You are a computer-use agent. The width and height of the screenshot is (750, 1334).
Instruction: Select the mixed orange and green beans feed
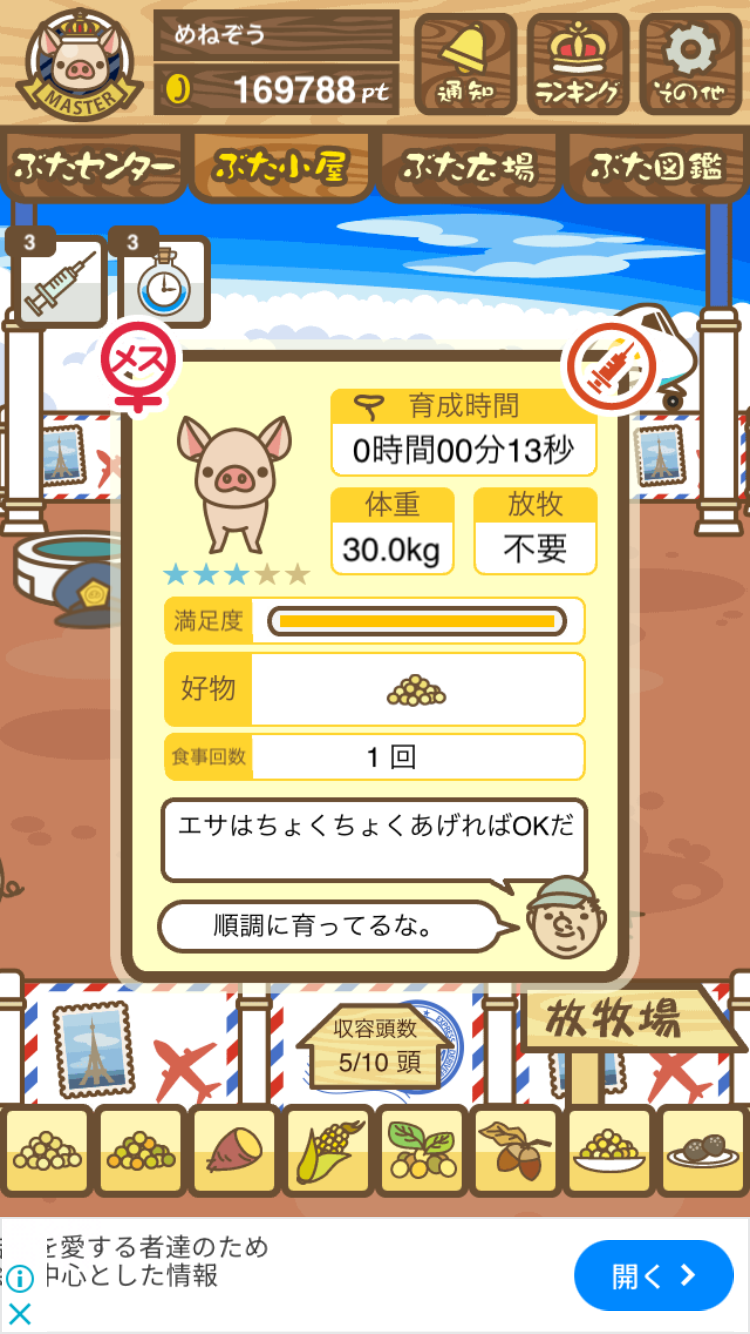pyautogui.click(x=140, y=1152)
